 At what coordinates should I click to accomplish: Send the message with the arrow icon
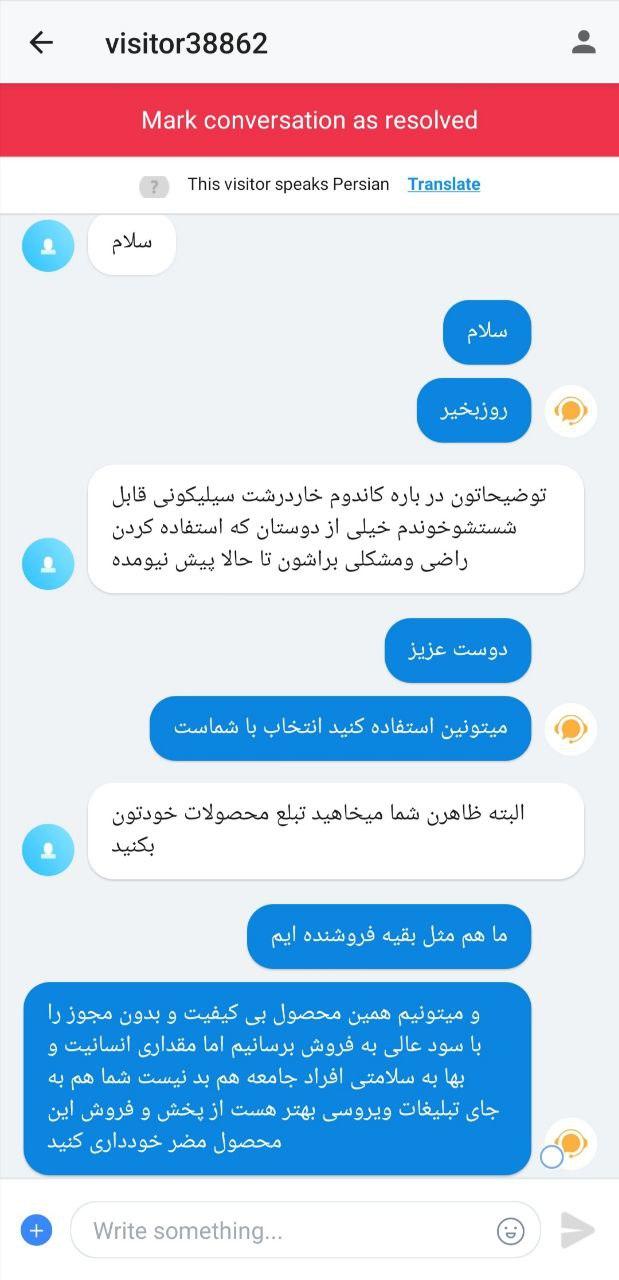coord(578,1230)
